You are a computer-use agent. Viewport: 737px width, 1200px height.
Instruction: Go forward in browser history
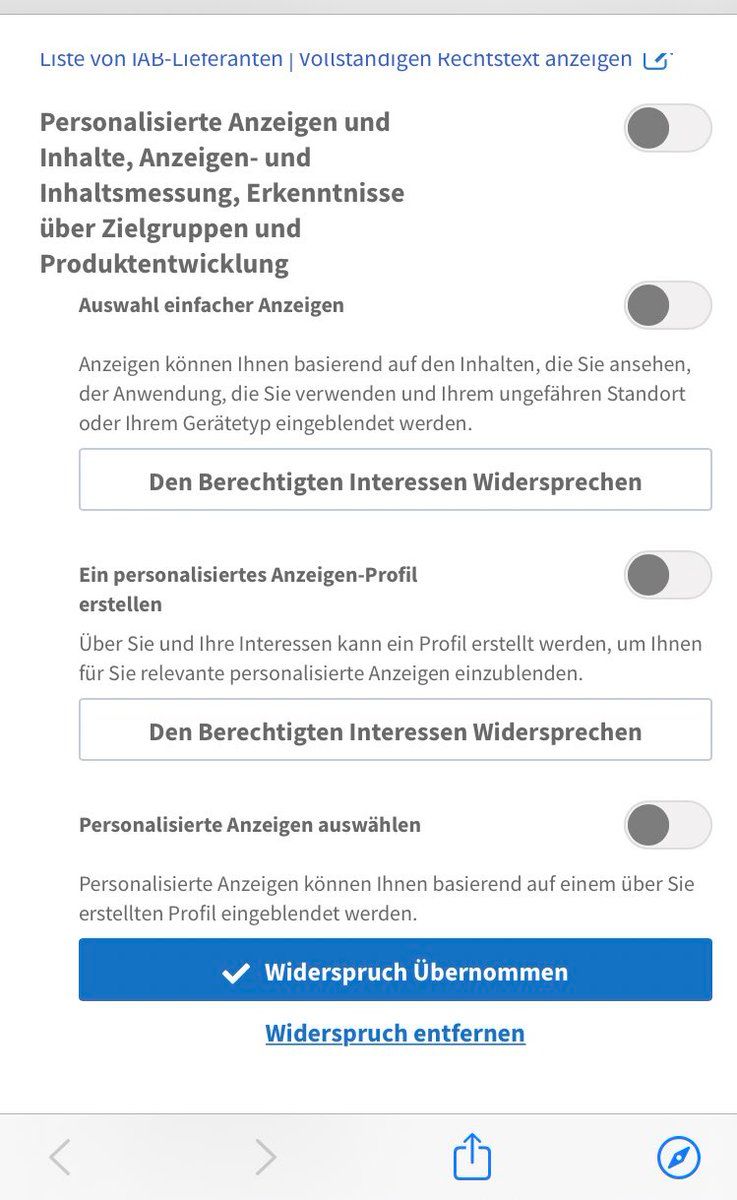265,1157
